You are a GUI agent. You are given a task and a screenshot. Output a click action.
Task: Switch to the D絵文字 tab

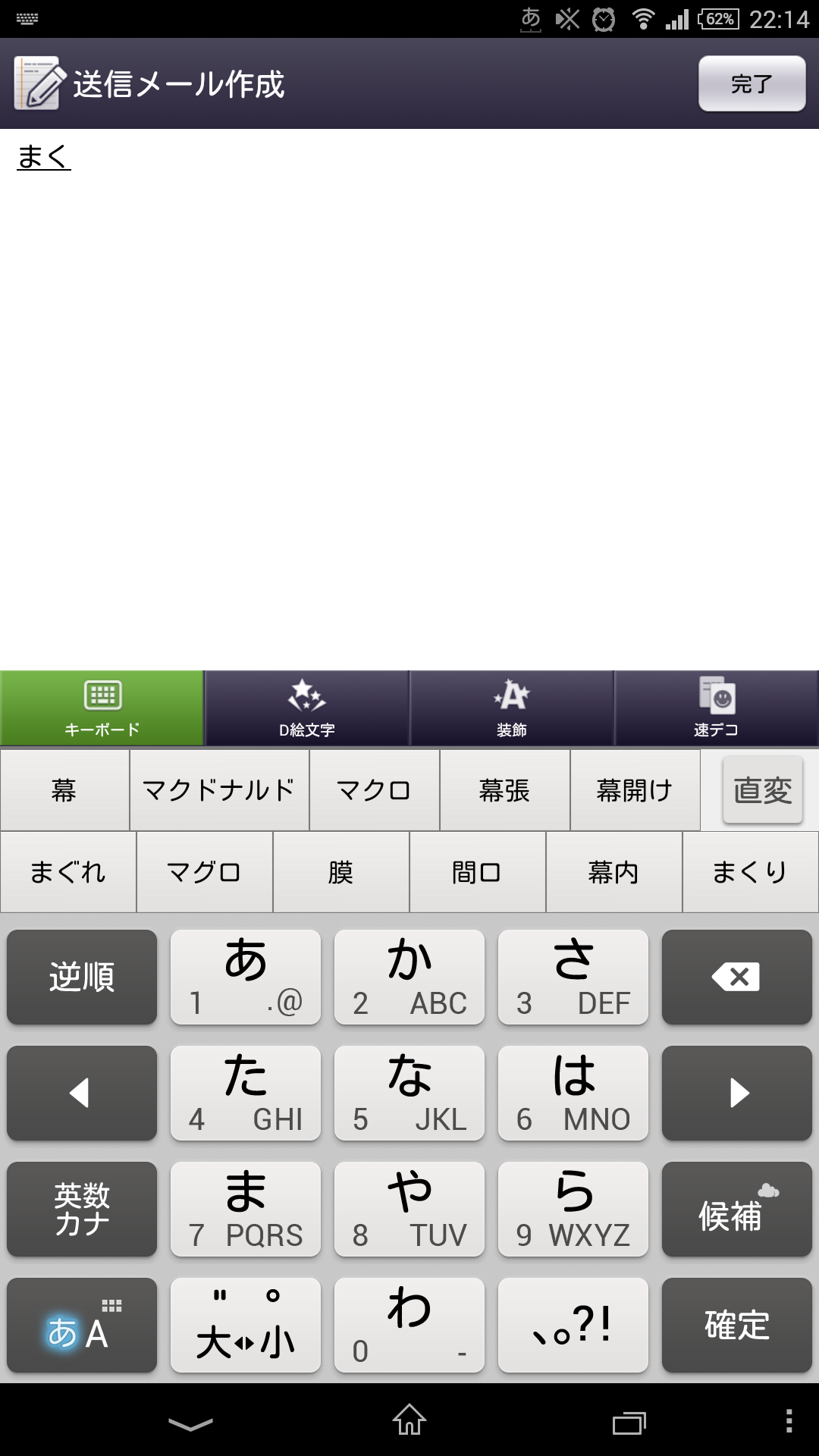[306, 708]
